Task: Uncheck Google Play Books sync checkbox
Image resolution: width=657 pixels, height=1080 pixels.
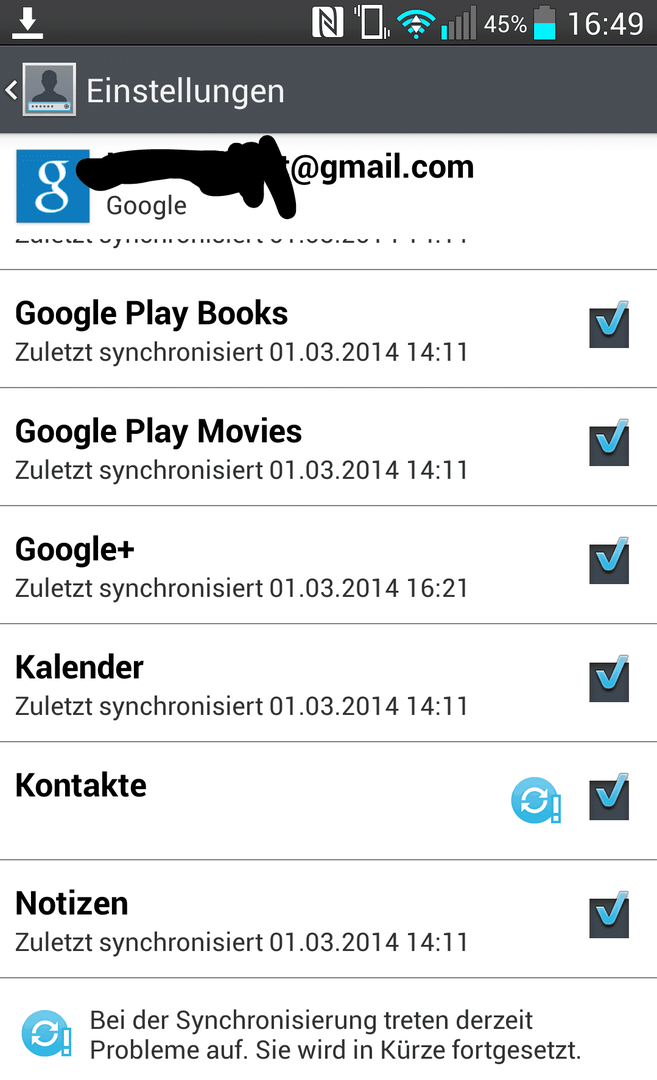Action: [609, 326]
